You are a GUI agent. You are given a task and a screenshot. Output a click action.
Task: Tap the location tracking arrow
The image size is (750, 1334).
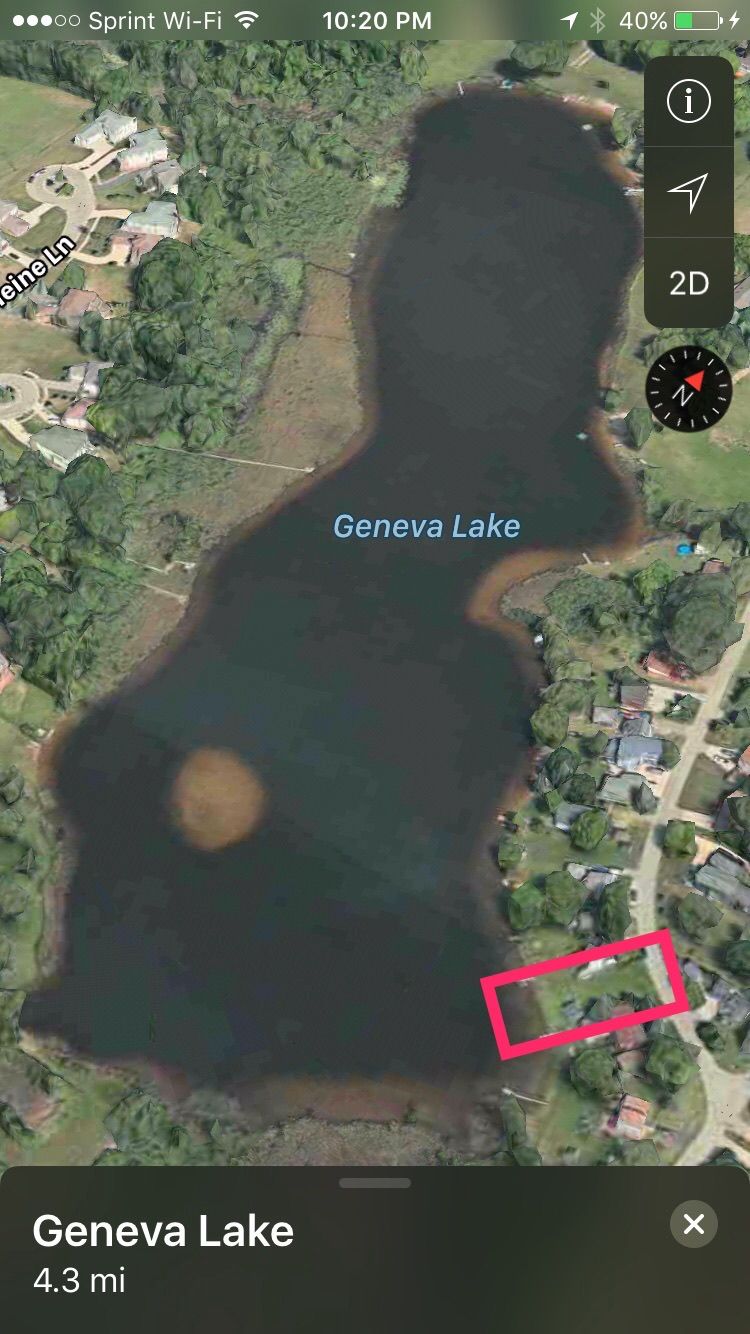click(x=688, y=192)
